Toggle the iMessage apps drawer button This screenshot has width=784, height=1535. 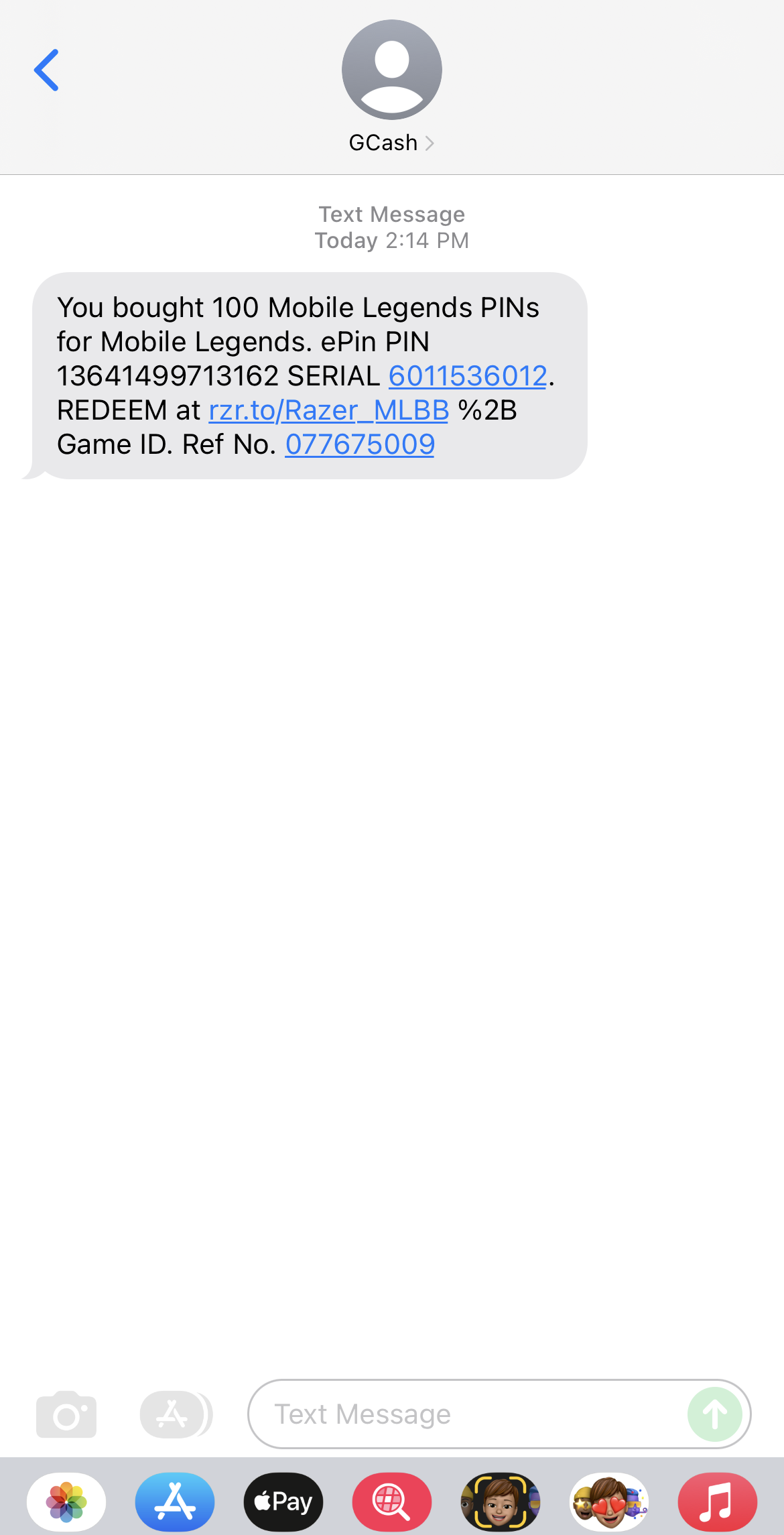(x=174, y=1414)
